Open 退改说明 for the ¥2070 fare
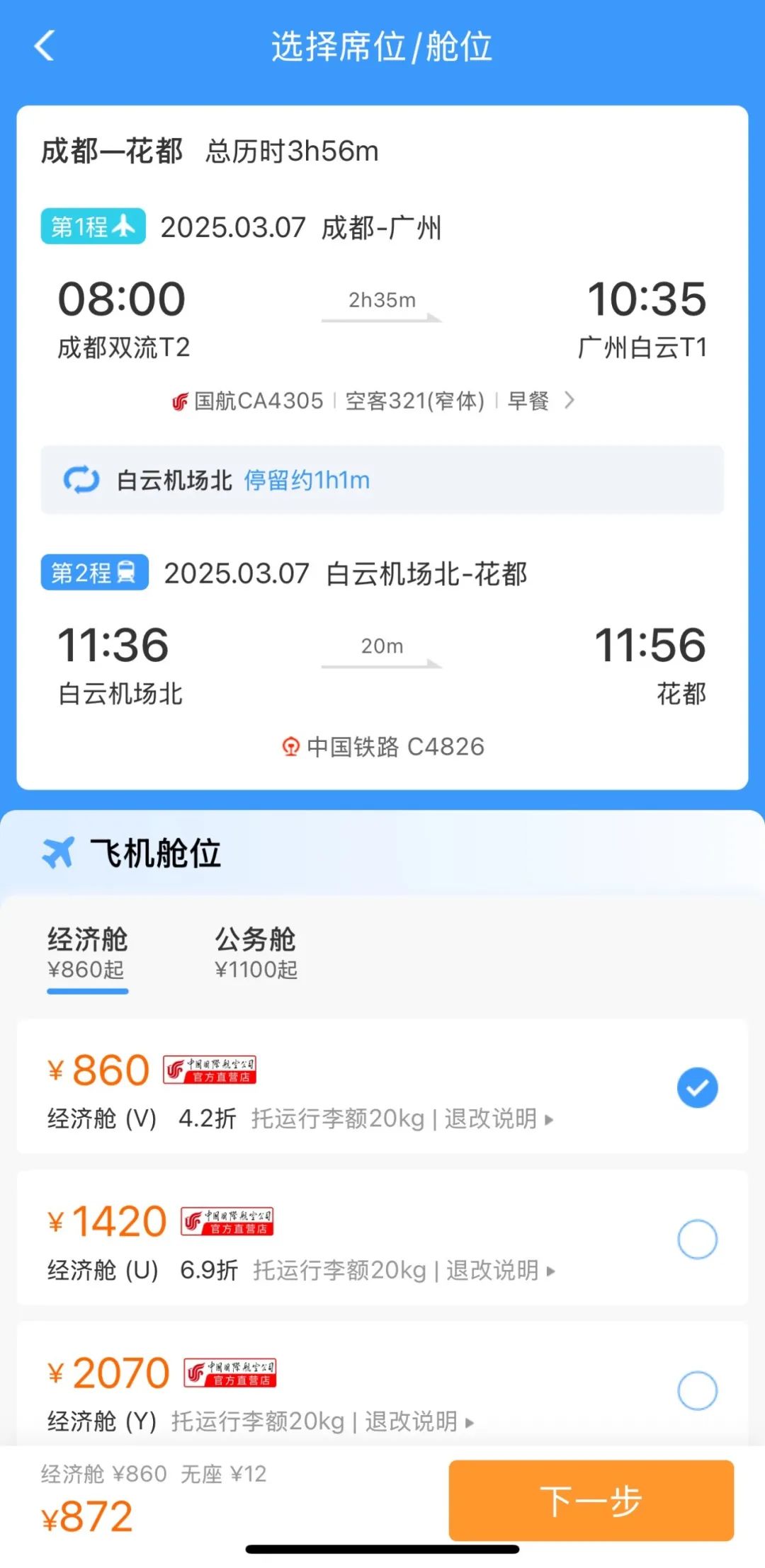Image resolution: width=765 pixels, height=1568 pixels. [x=419, y=1421]
